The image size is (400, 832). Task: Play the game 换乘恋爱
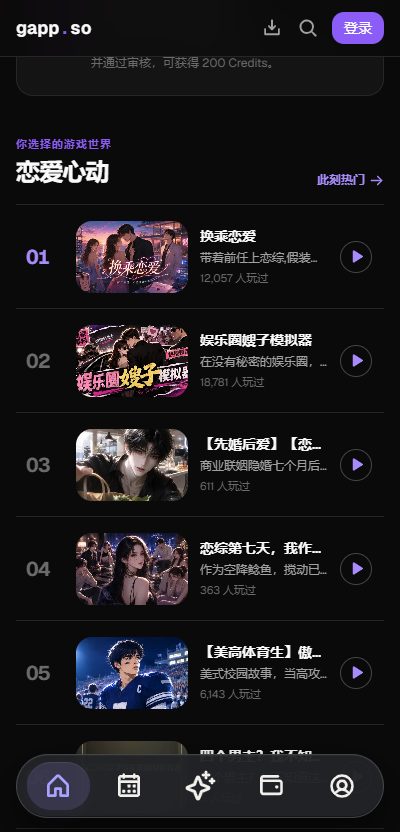[355, 257]
